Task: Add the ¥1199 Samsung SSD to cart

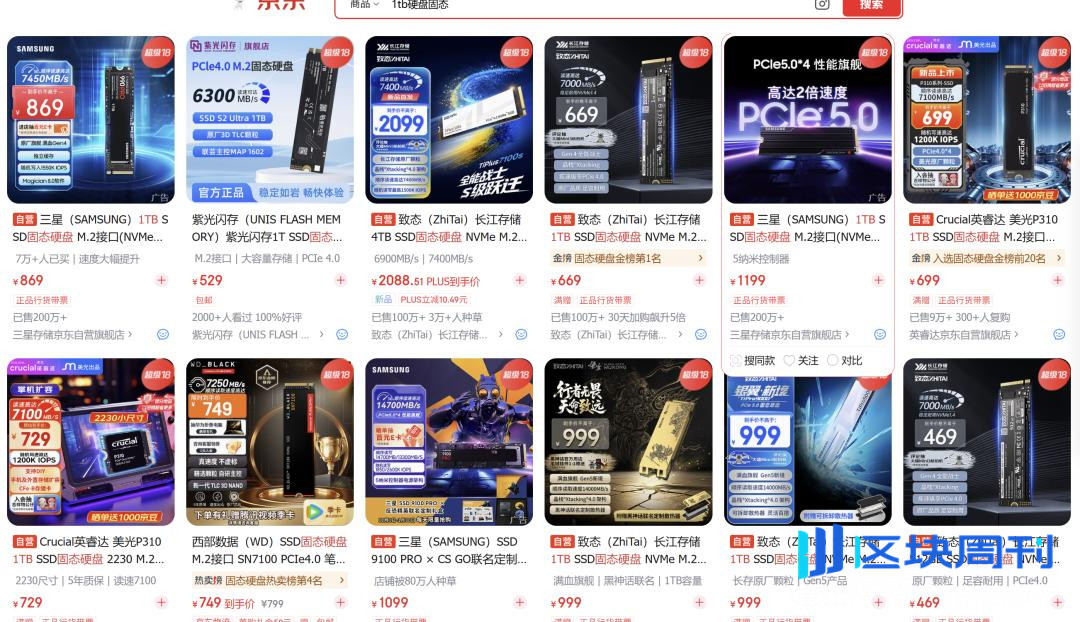Action: 879,280
